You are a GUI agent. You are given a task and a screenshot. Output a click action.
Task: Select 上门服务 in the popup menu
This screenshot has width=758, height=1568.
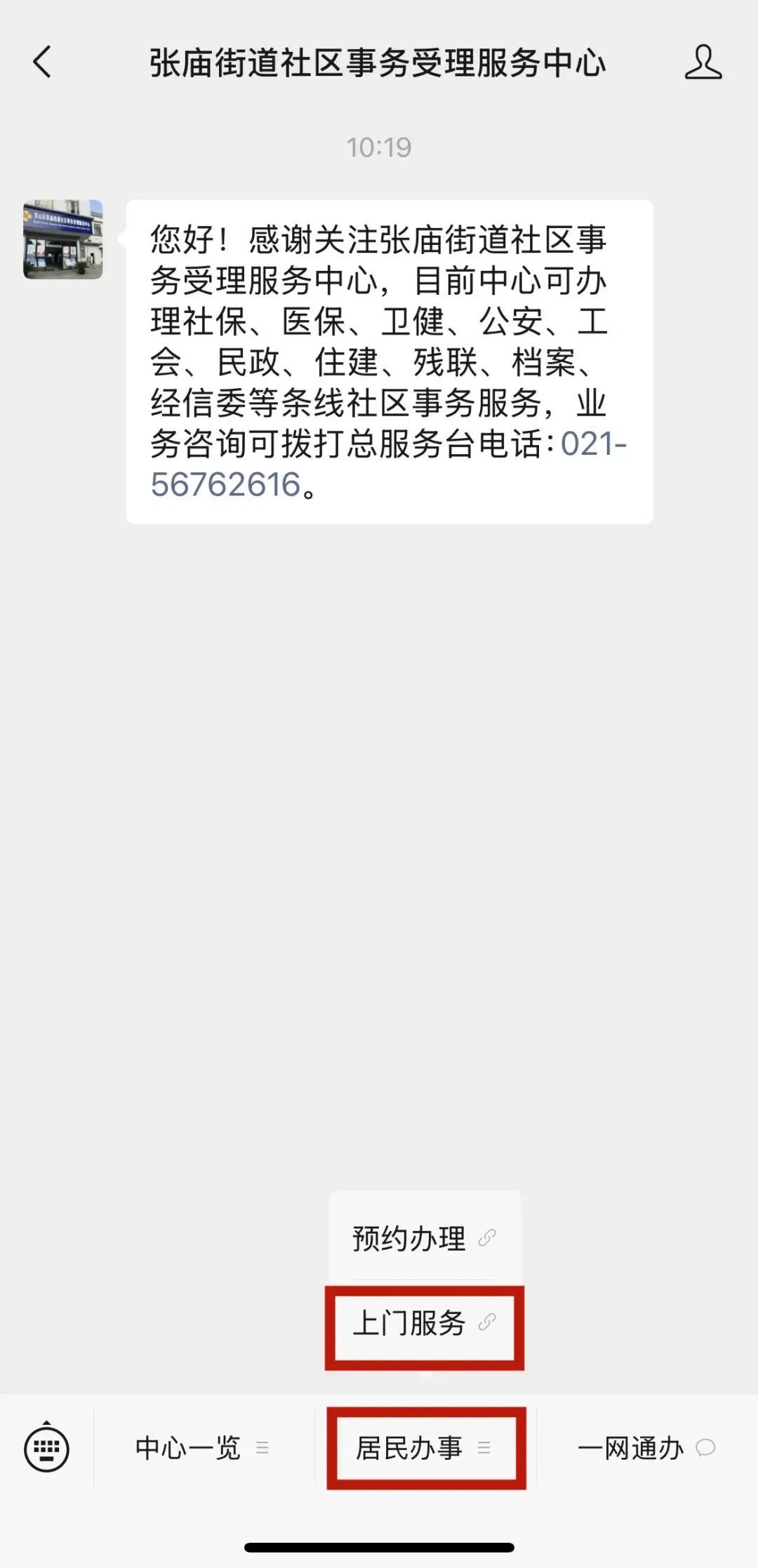click(x=424, y=1324)
